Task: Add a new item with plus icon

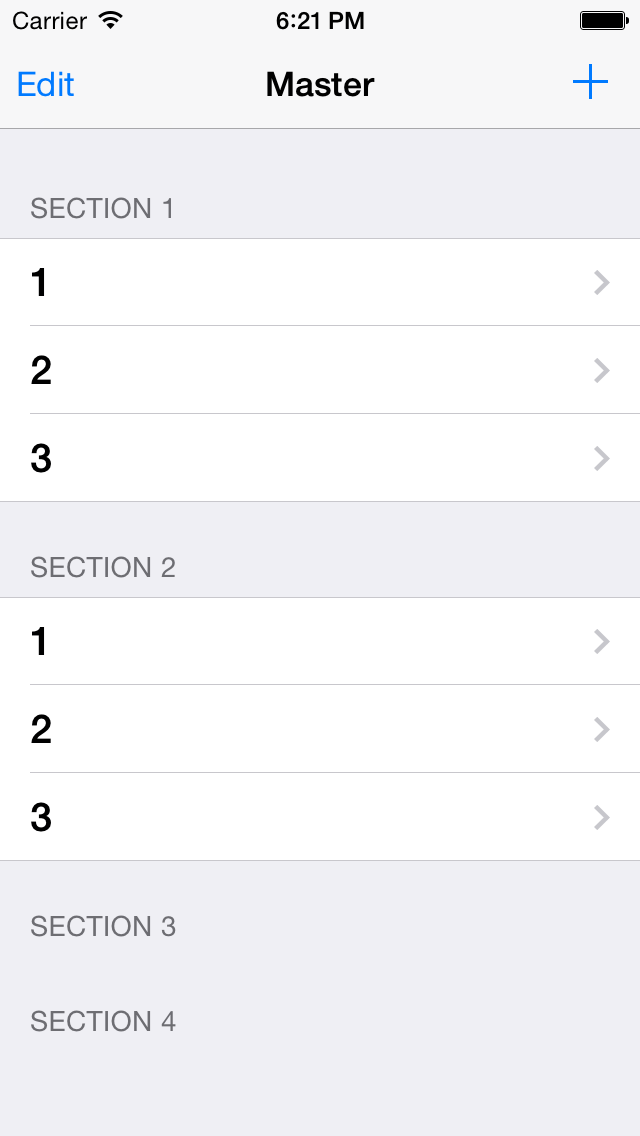Action: pyautogui.click(x=590, y=83)
